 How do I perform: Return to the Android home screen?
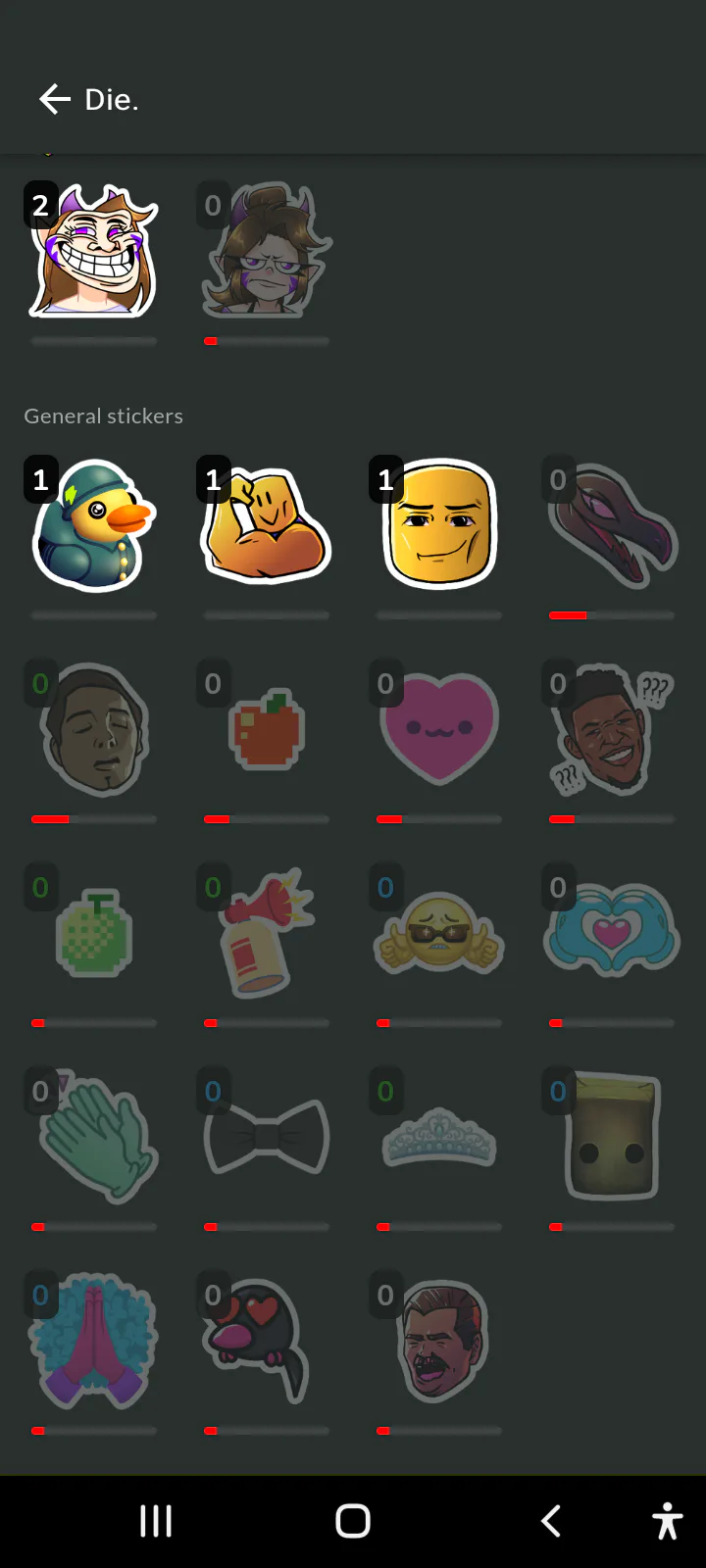pyautogui.click(x=353, y=1521)
